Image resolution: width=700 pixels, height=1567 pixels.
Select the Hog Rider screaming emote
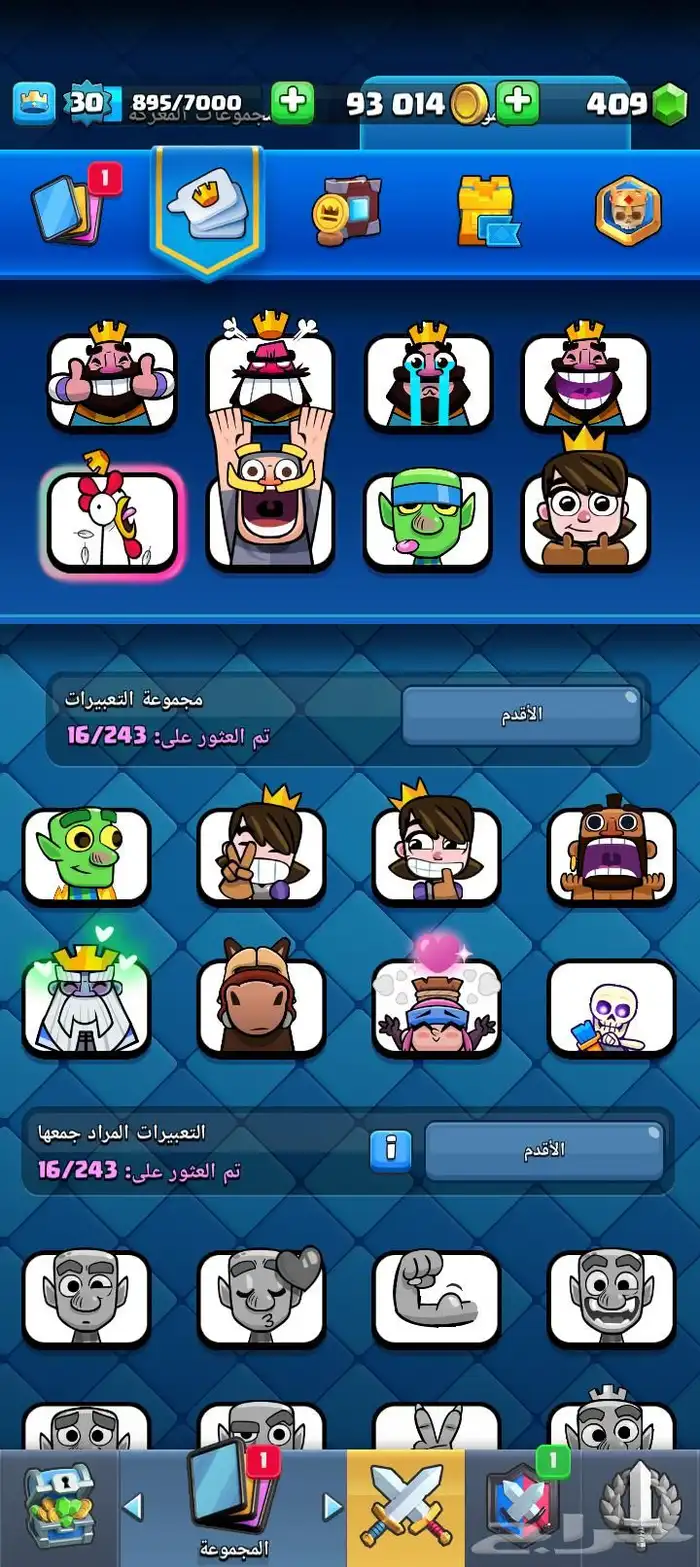pyautogui.click(x=611, y=855)
